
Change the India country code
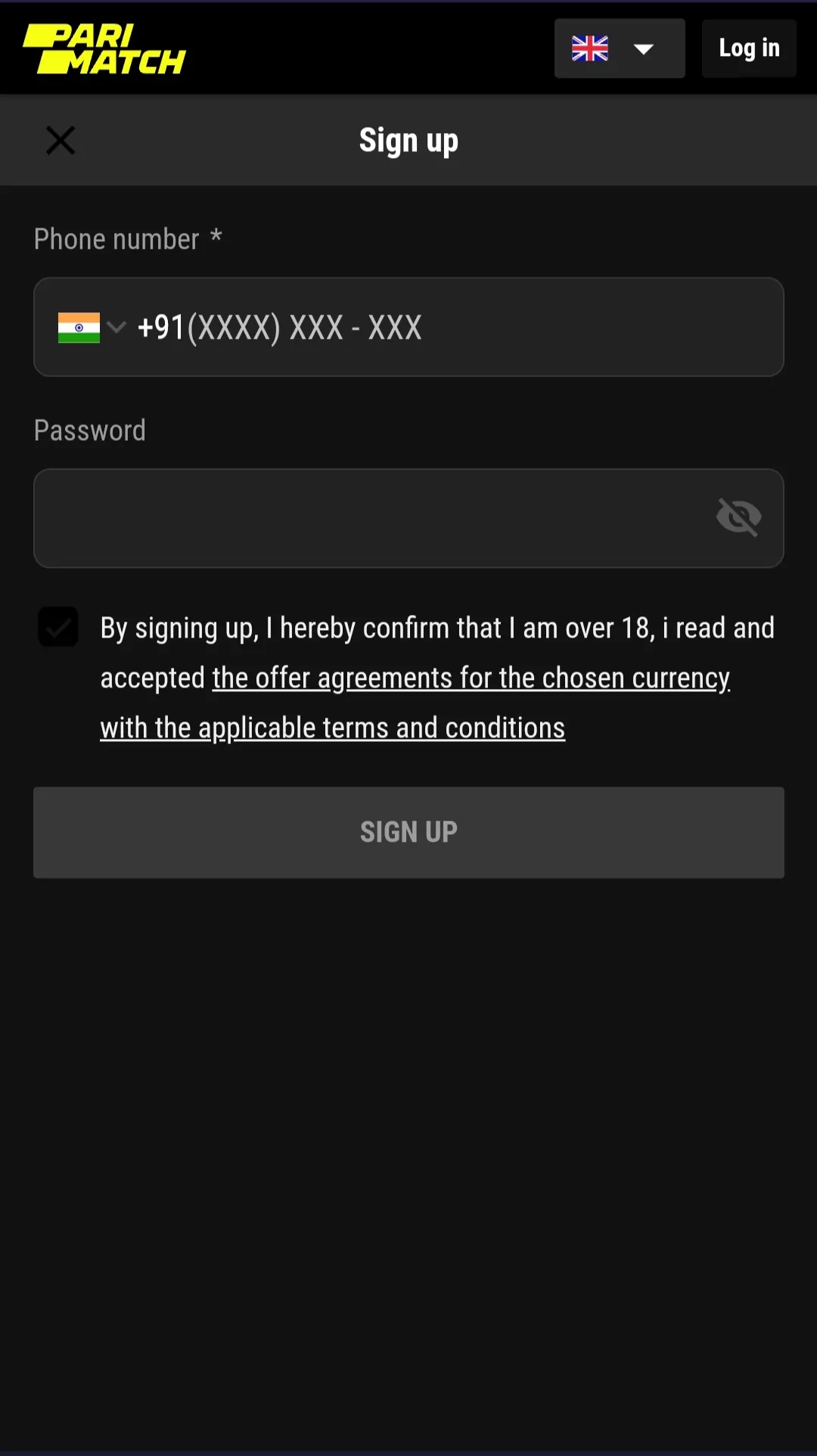[x=91, y=328]
